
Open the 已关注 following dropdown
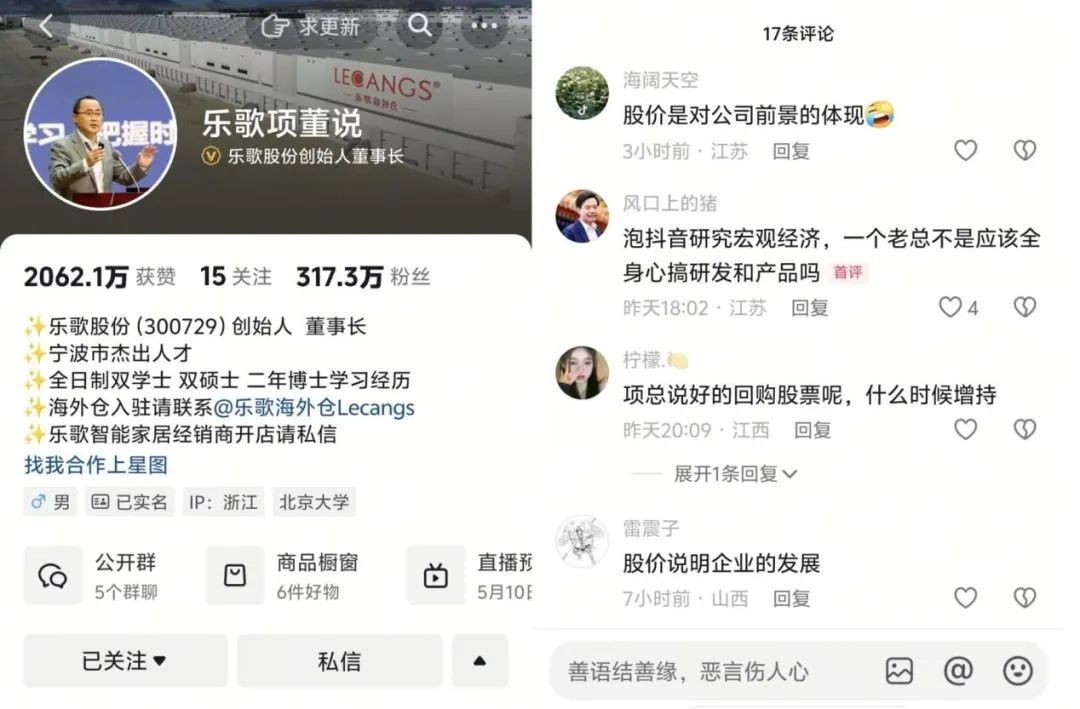pyautogui.click(x=125, y=661)
